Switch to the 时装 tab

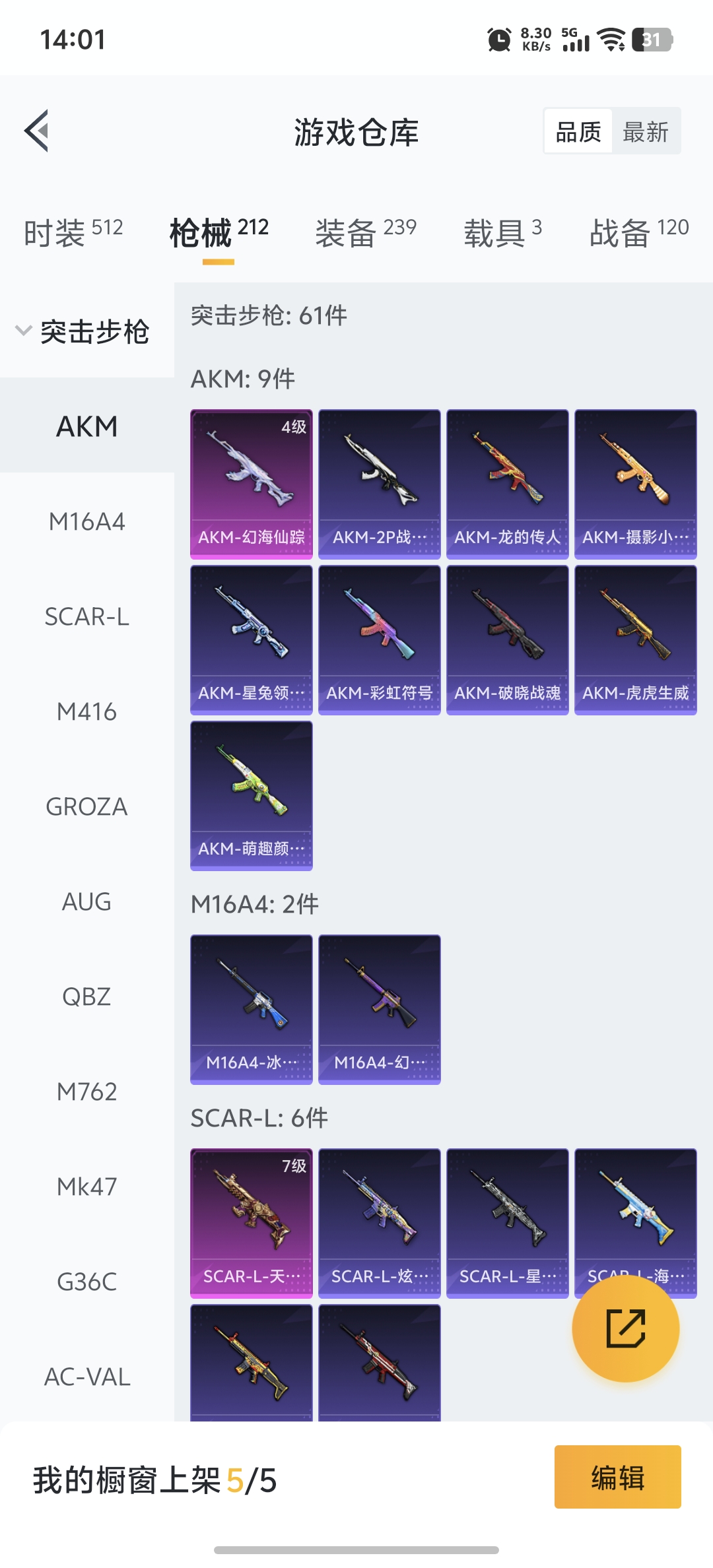[x=73, y=232]
